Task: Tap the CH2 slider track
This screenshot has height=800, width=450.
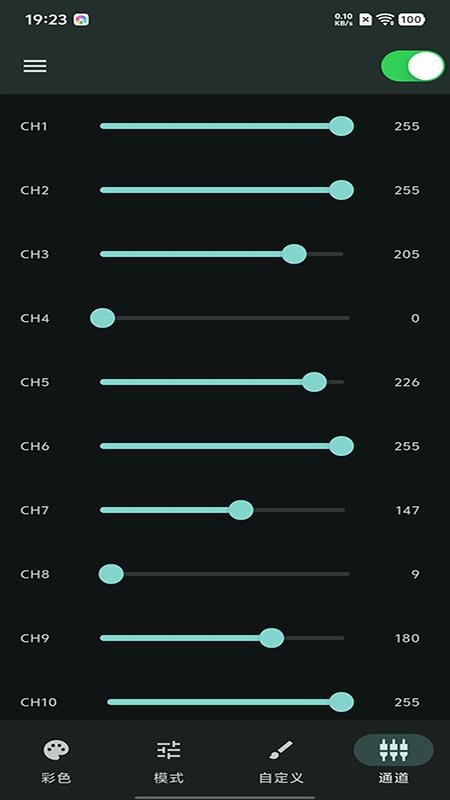Action: point(224,190)
